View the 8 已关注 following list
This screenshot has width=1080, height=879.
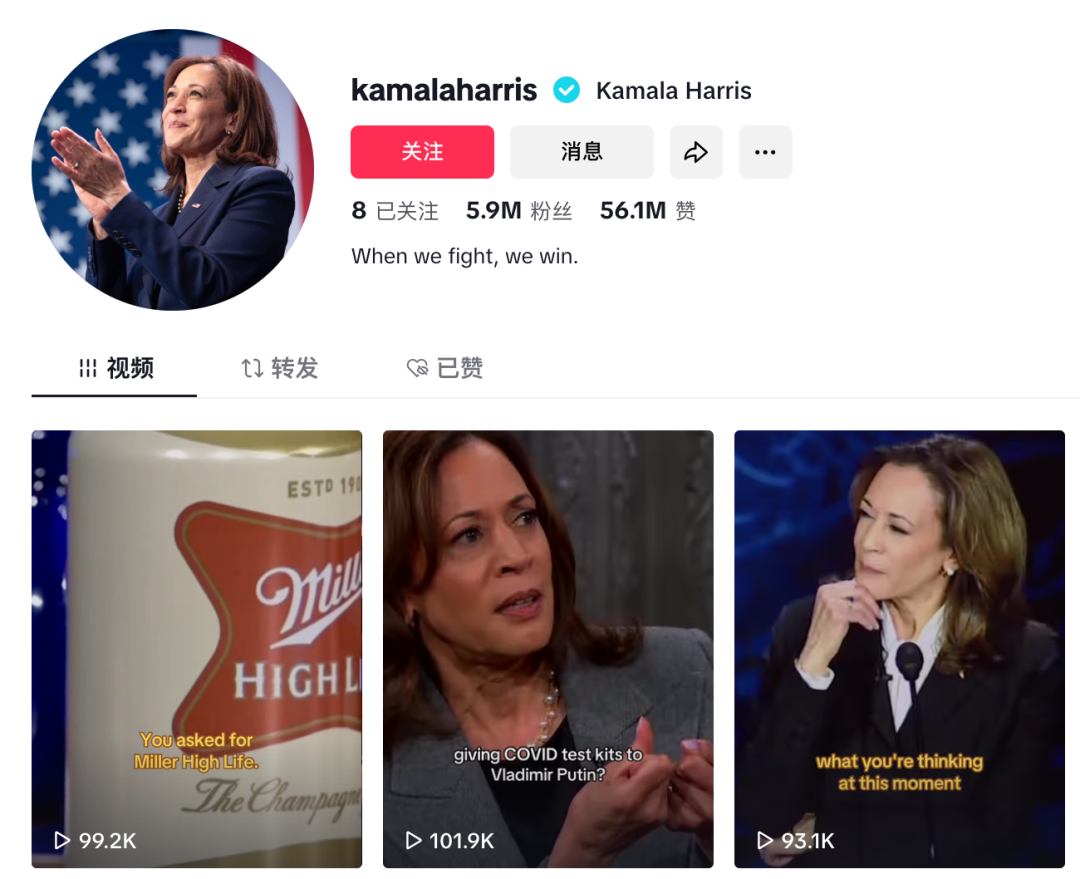click(x=395, y=211)
